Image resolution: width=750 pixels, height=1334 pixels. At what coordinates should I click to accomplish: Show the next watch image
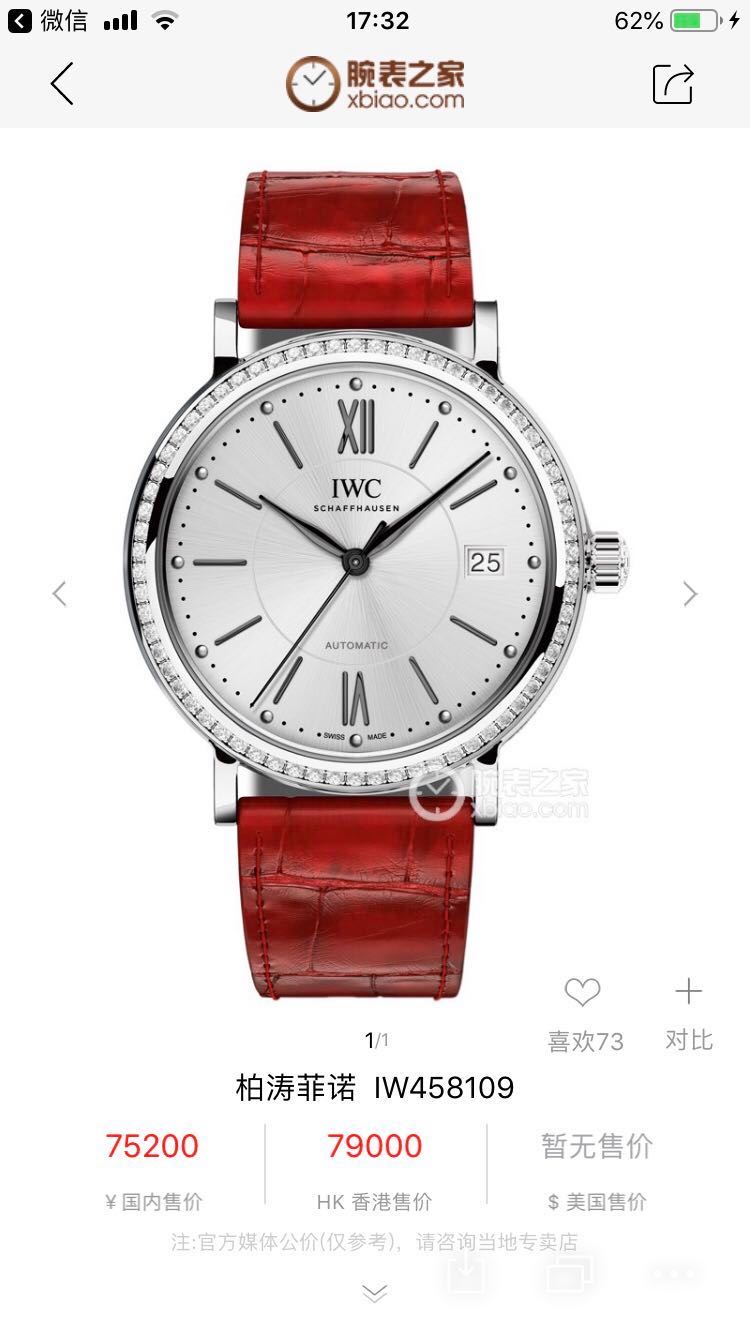click(690, 593)
